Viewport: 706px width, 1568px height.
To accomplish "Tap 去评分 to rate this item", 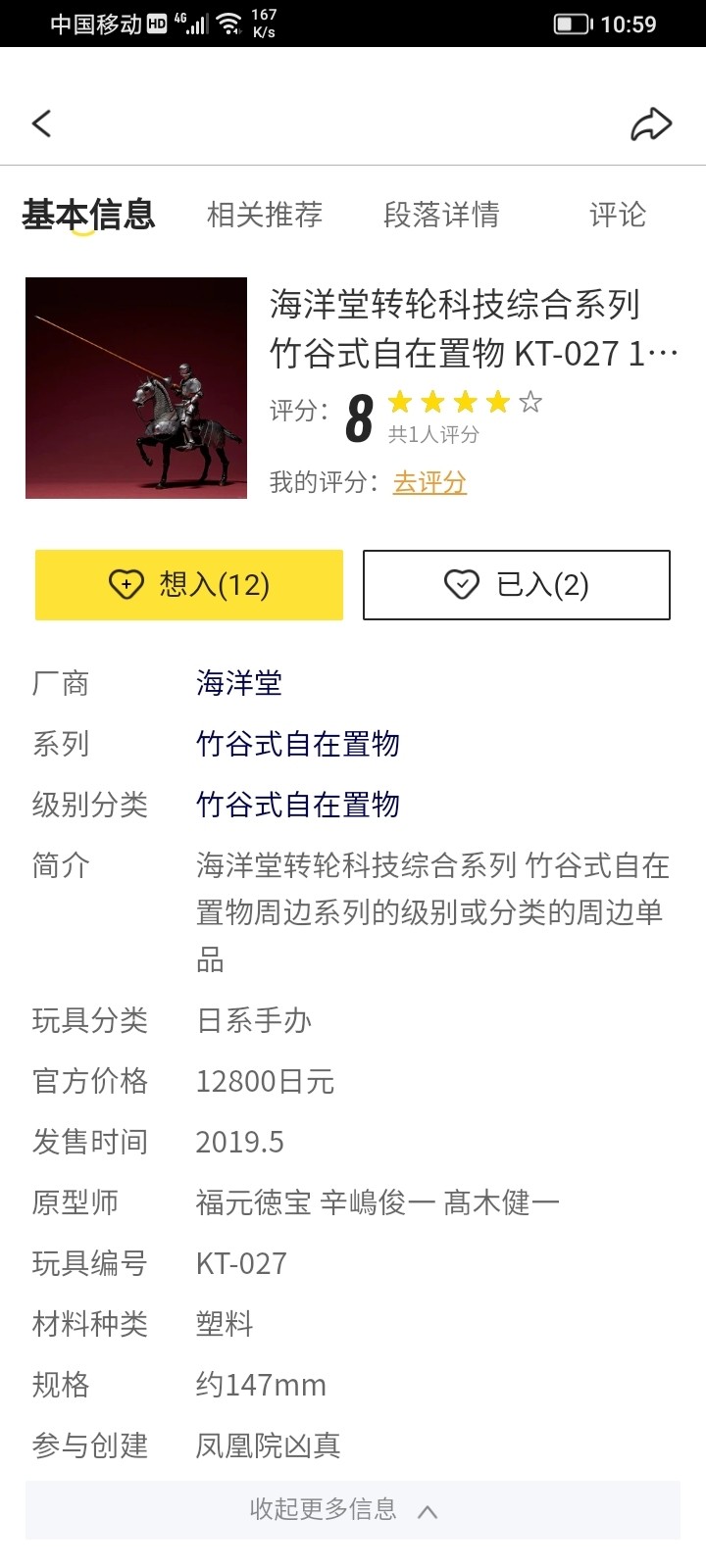I will coord(429,482).
